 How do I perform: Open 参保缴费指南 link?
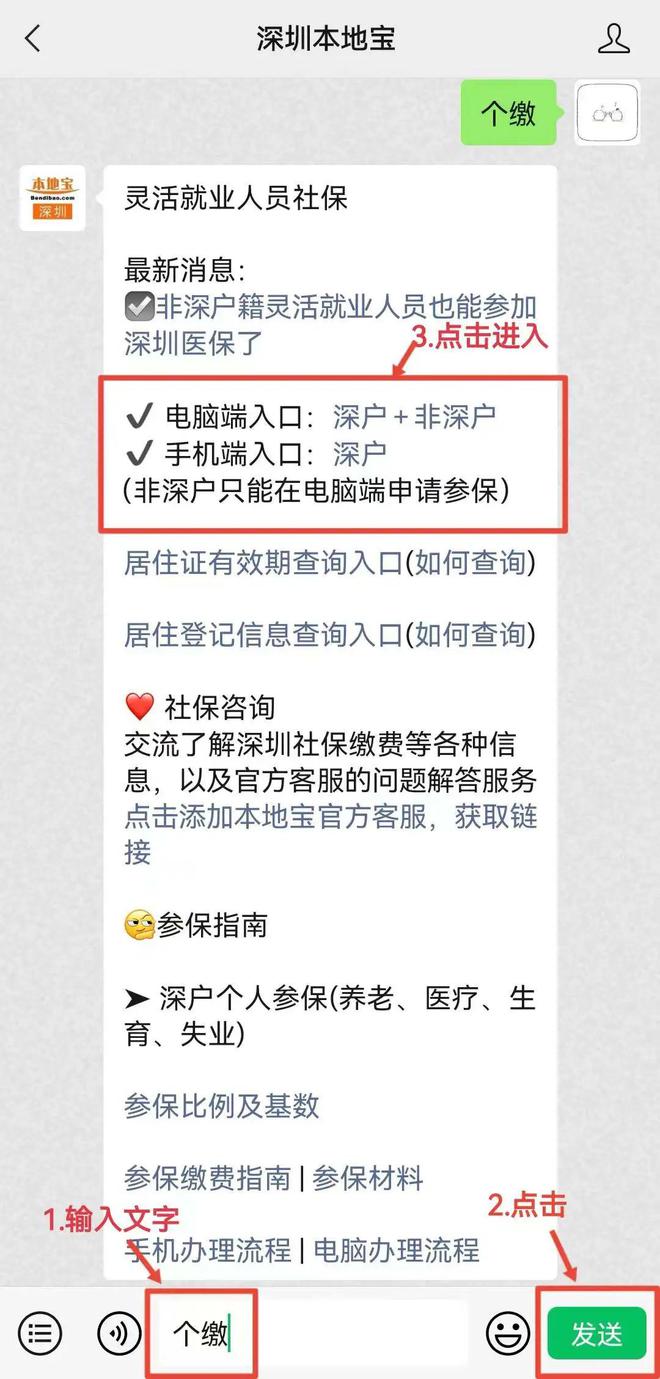207,1177
